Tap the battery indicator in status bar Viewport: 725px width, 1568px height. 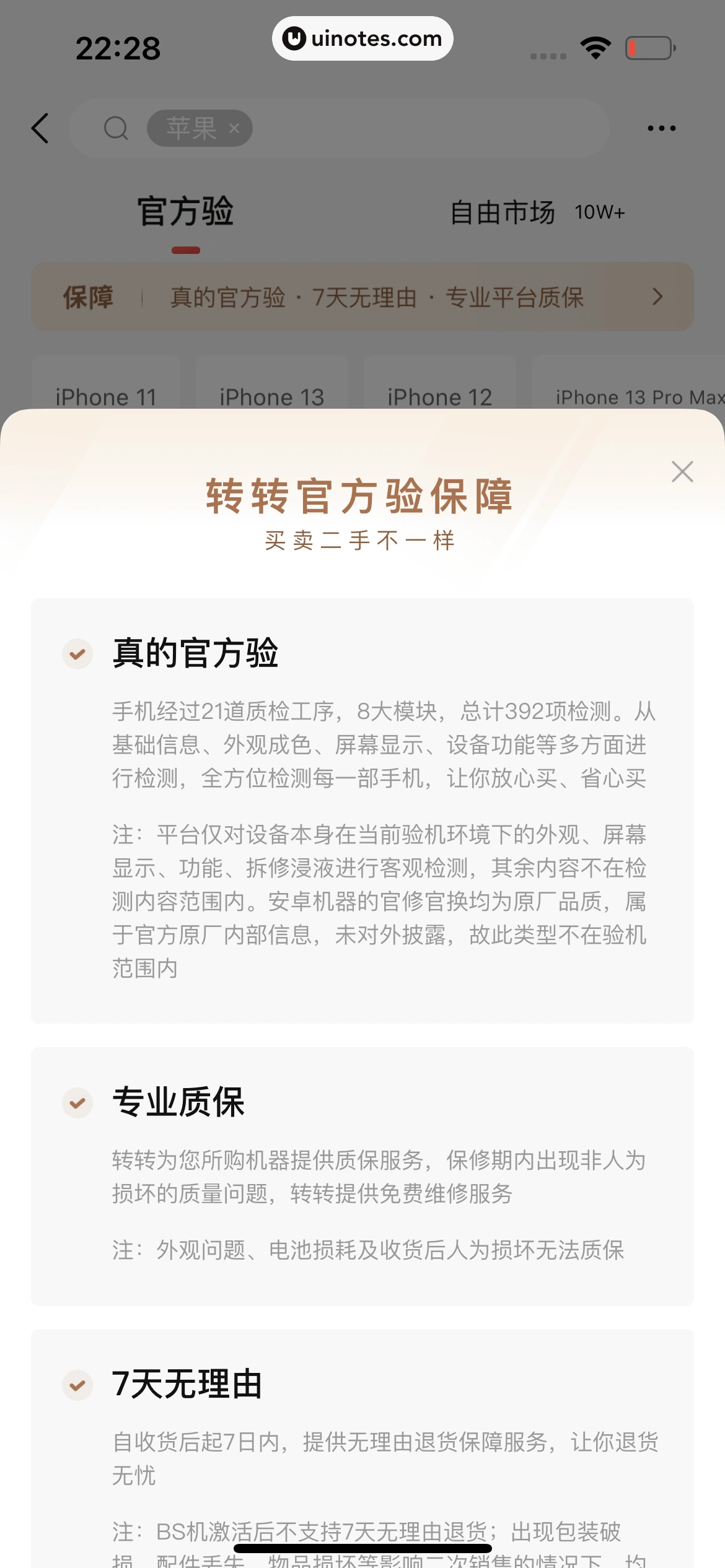[648, 47]
